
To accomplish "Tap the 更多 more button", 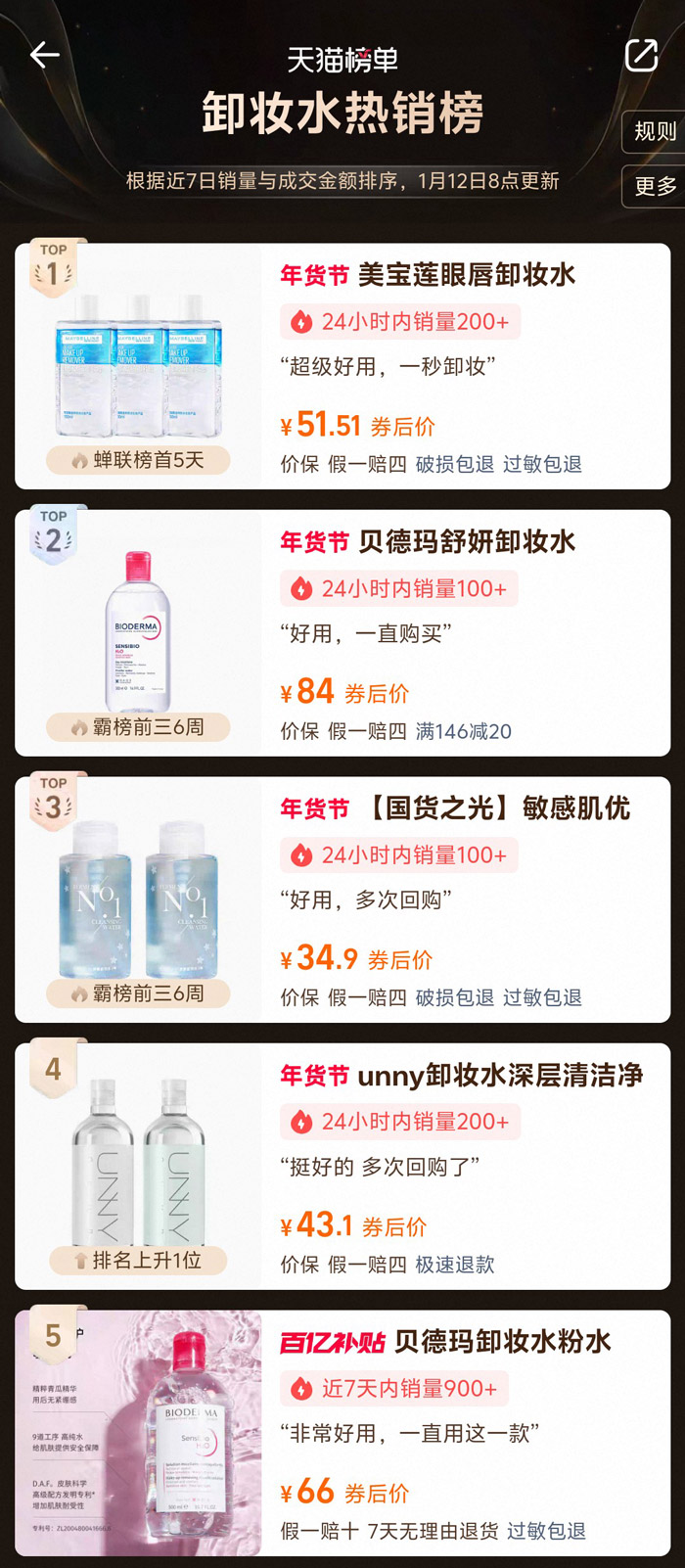I will coord(654,186).
